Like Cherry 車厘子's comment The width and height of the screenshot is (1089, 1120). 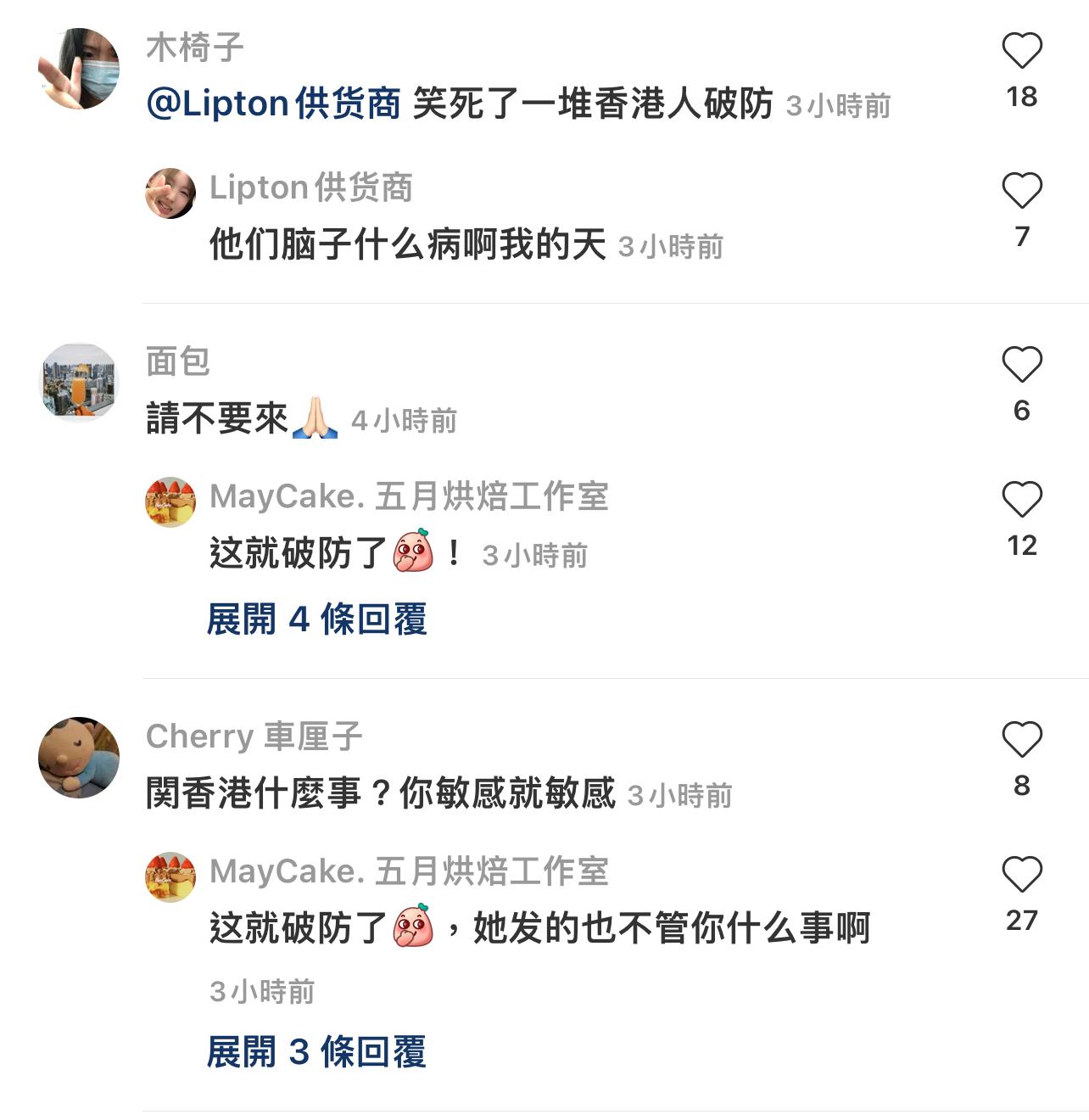coord(1021,740)
